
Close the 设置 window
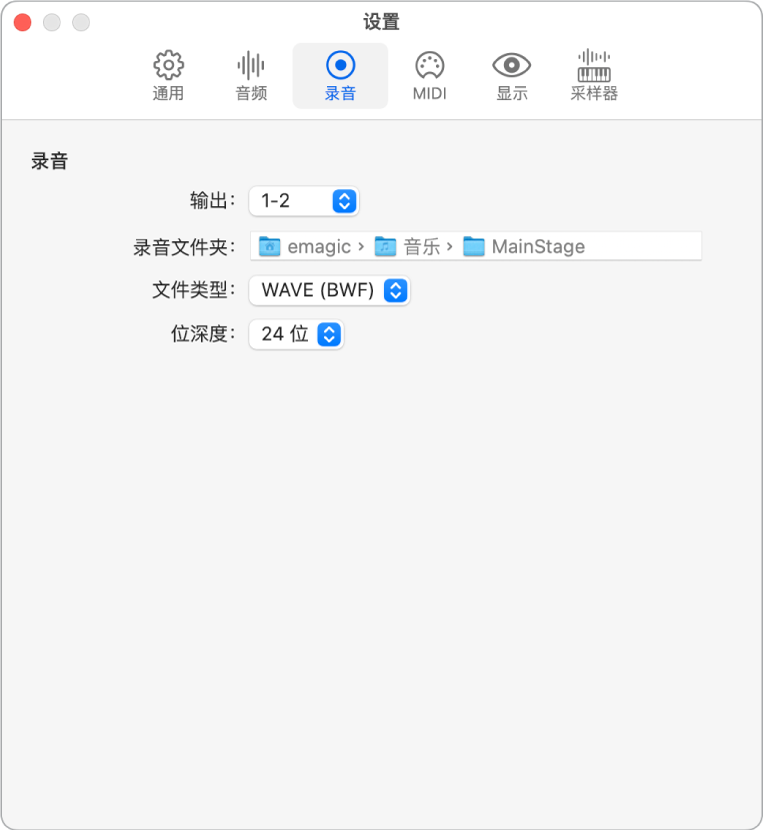coord(20,20)
